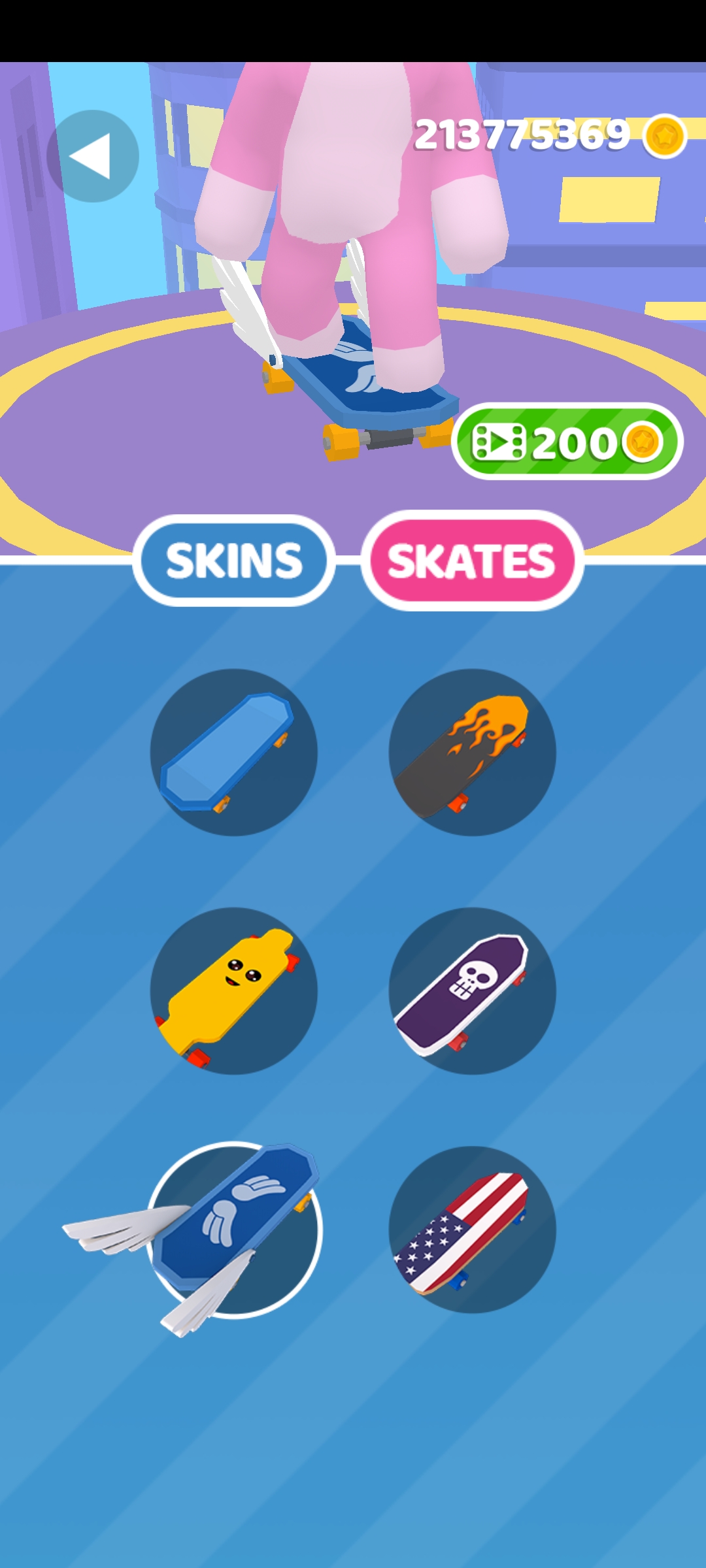Choose the winged blue skateboard
The image size is (706, 1568).
(233, 1230)
